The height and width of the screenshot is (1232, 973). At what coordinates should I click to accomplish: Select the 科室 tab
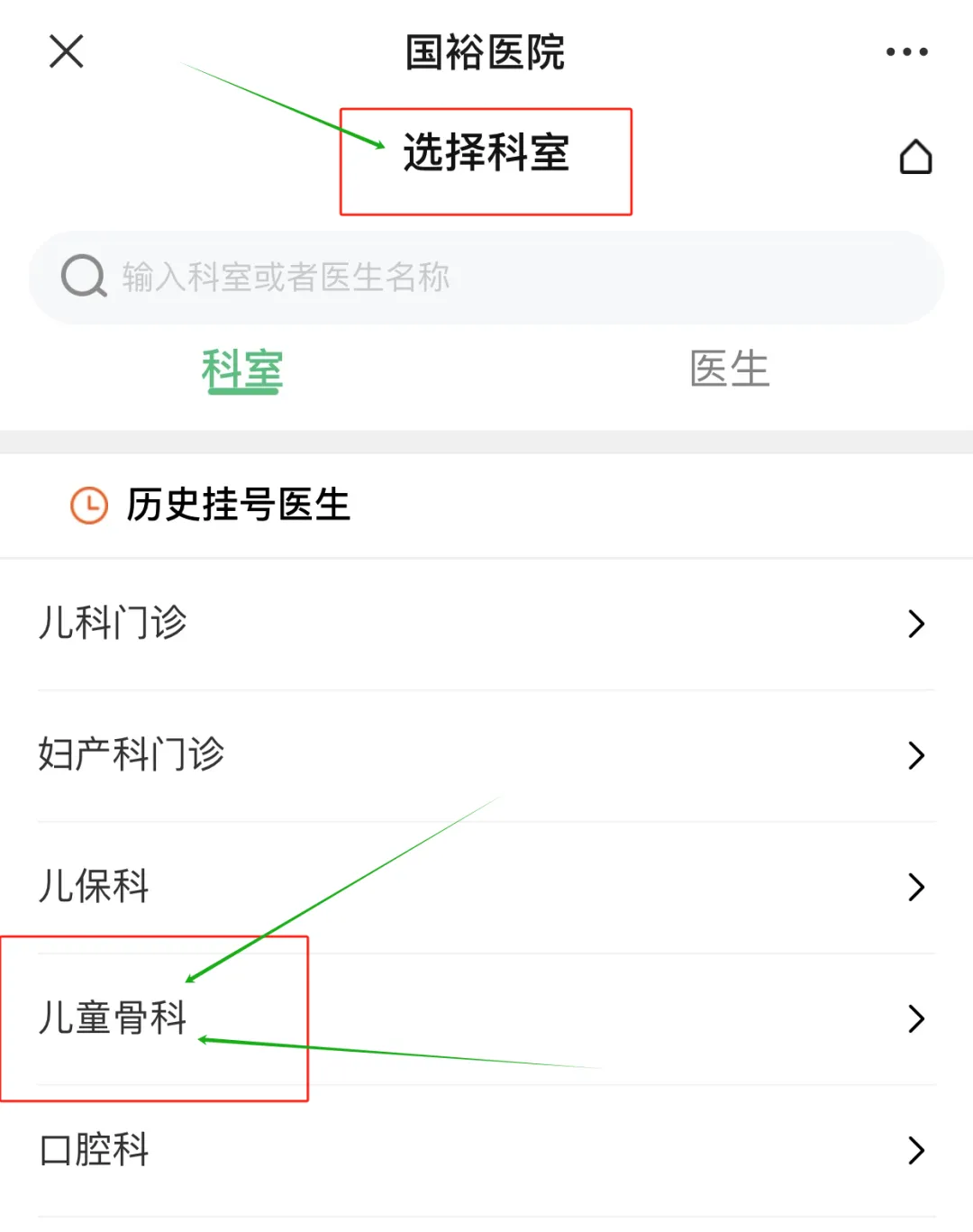[x=242, y=370]
